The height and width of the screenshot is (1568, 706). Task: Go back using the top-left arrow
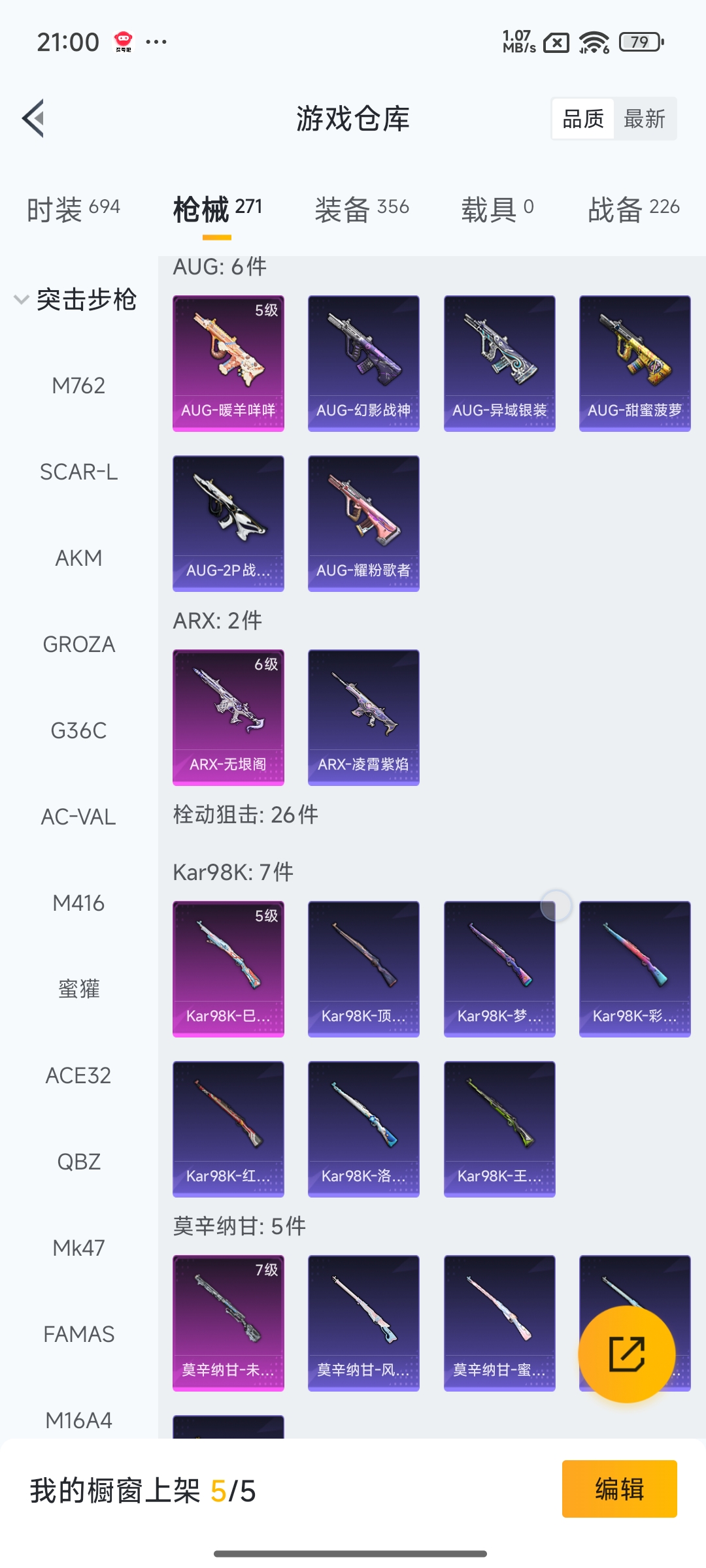34,118
